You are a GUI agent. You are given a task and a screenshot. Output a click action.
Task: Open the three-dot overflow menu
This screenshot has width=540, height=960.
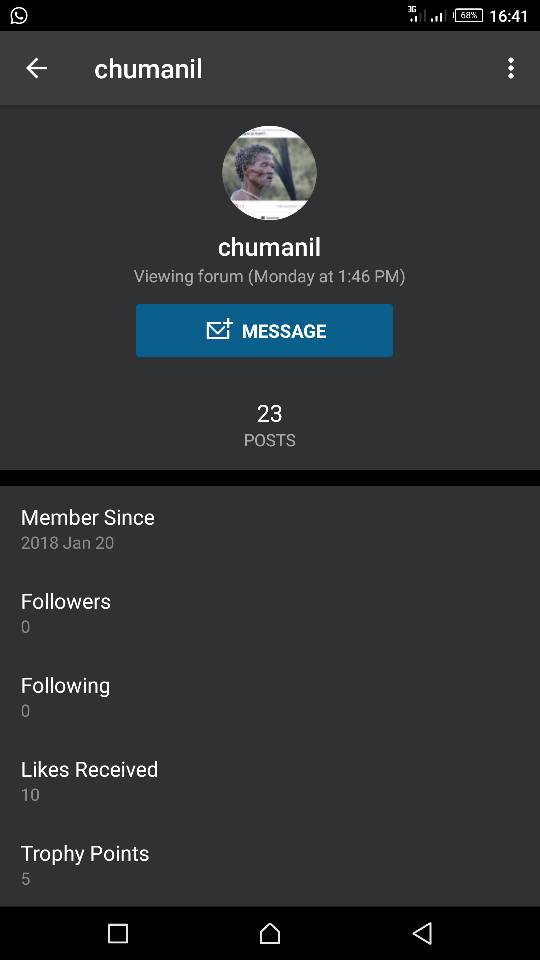pos(511,69)
